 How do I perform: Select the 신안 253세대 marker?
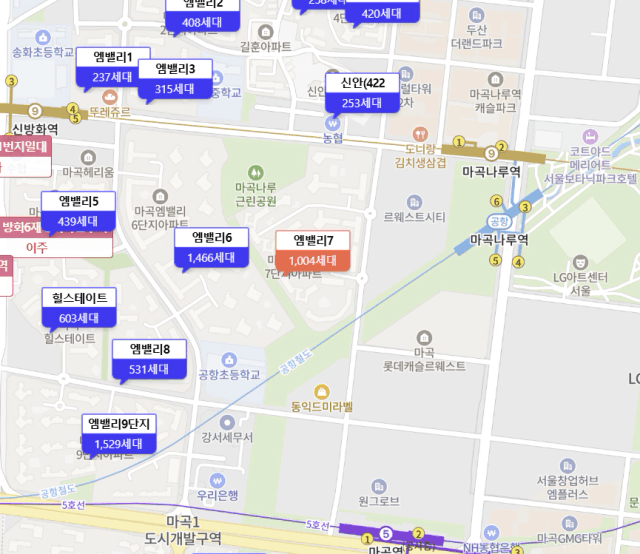(361, 93)
